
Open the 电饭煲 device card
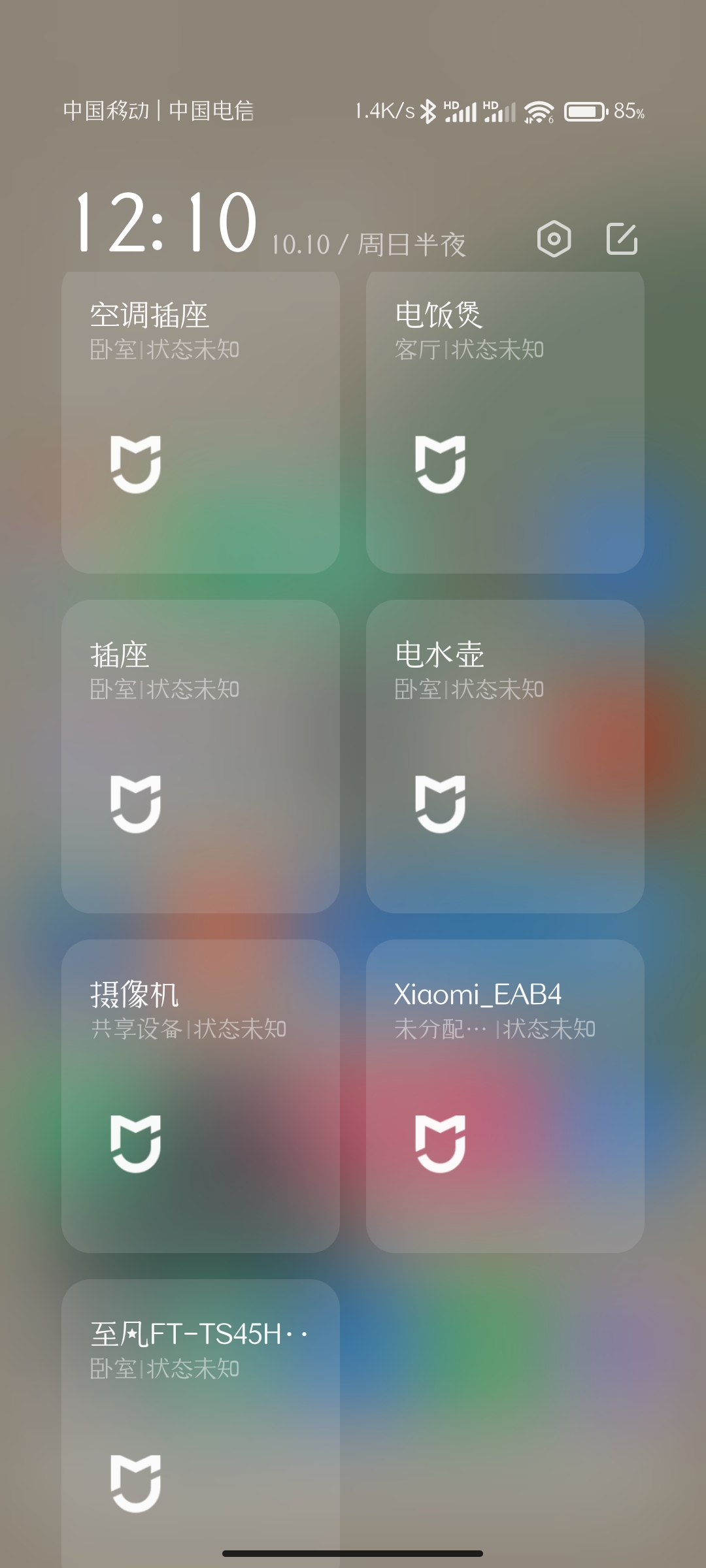pos(505,423)
